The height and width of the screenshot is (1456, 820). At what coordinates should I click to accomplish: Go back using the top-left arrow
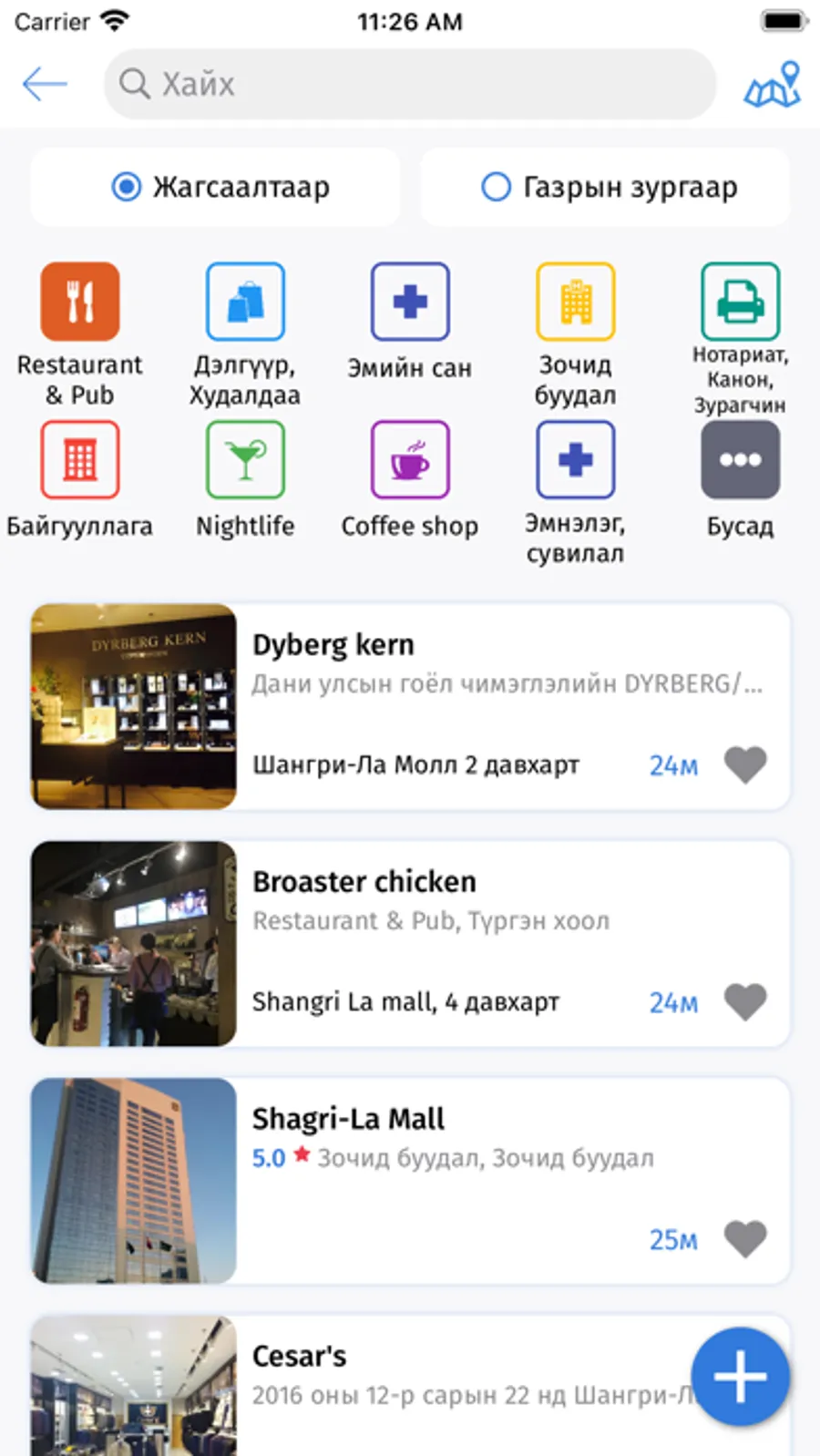click(x=45, y=85)
